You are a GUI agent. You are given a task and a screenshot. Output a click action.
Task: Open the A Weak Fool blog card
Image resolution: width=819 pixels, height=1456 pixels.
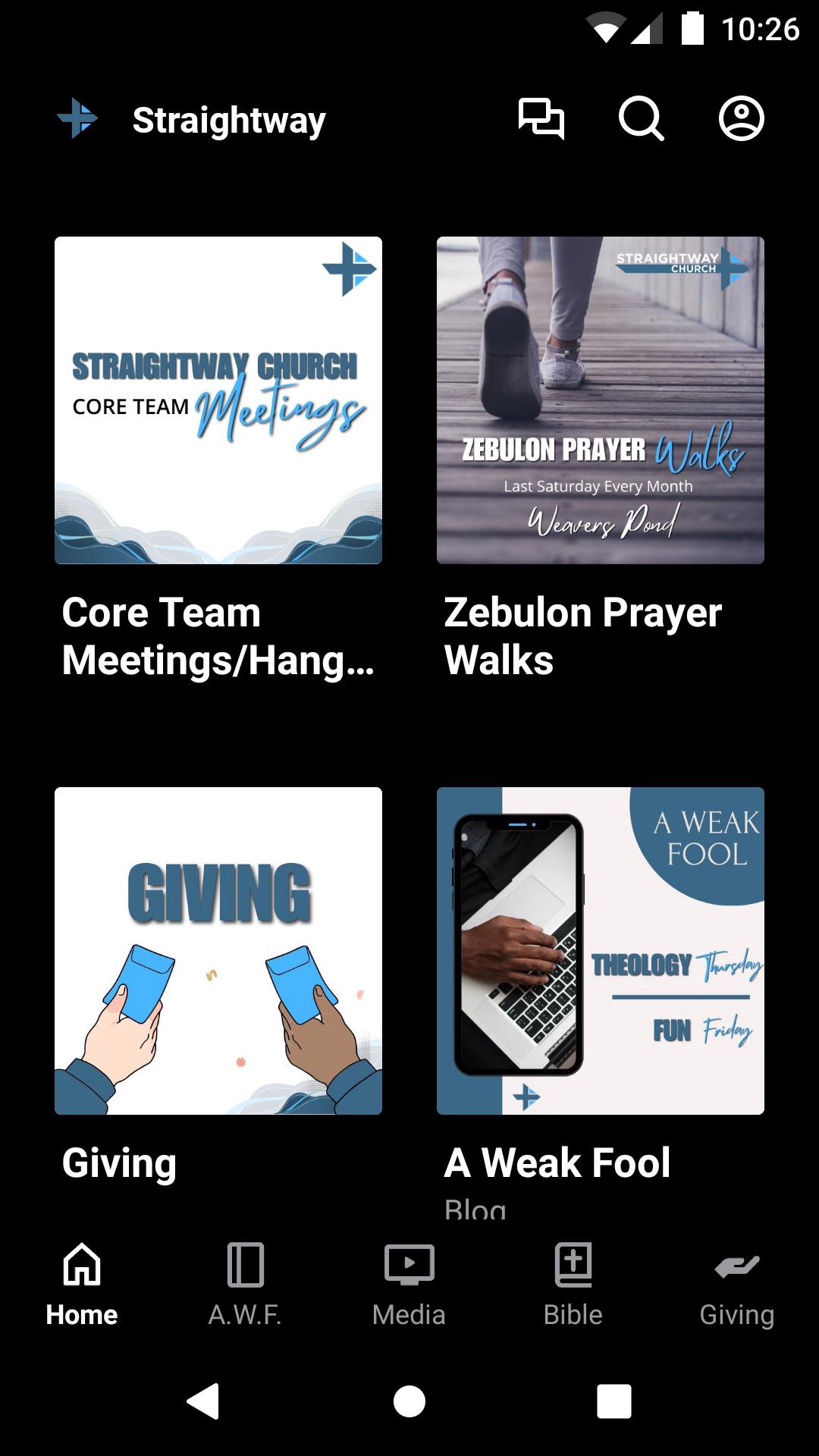pos(600,950)
